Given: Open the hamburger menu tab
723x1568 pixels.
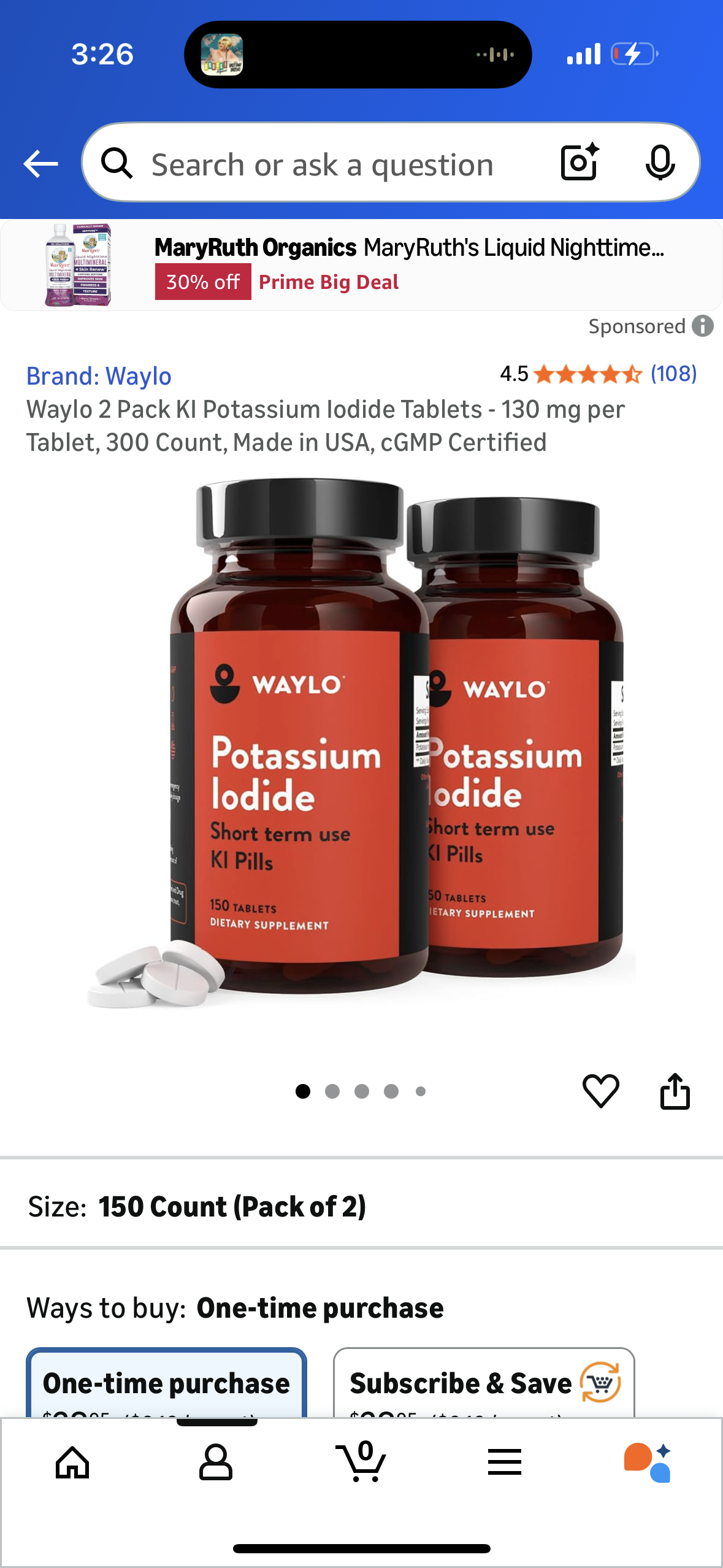Looking at the screenshot, I should (x=505, y=1462).
